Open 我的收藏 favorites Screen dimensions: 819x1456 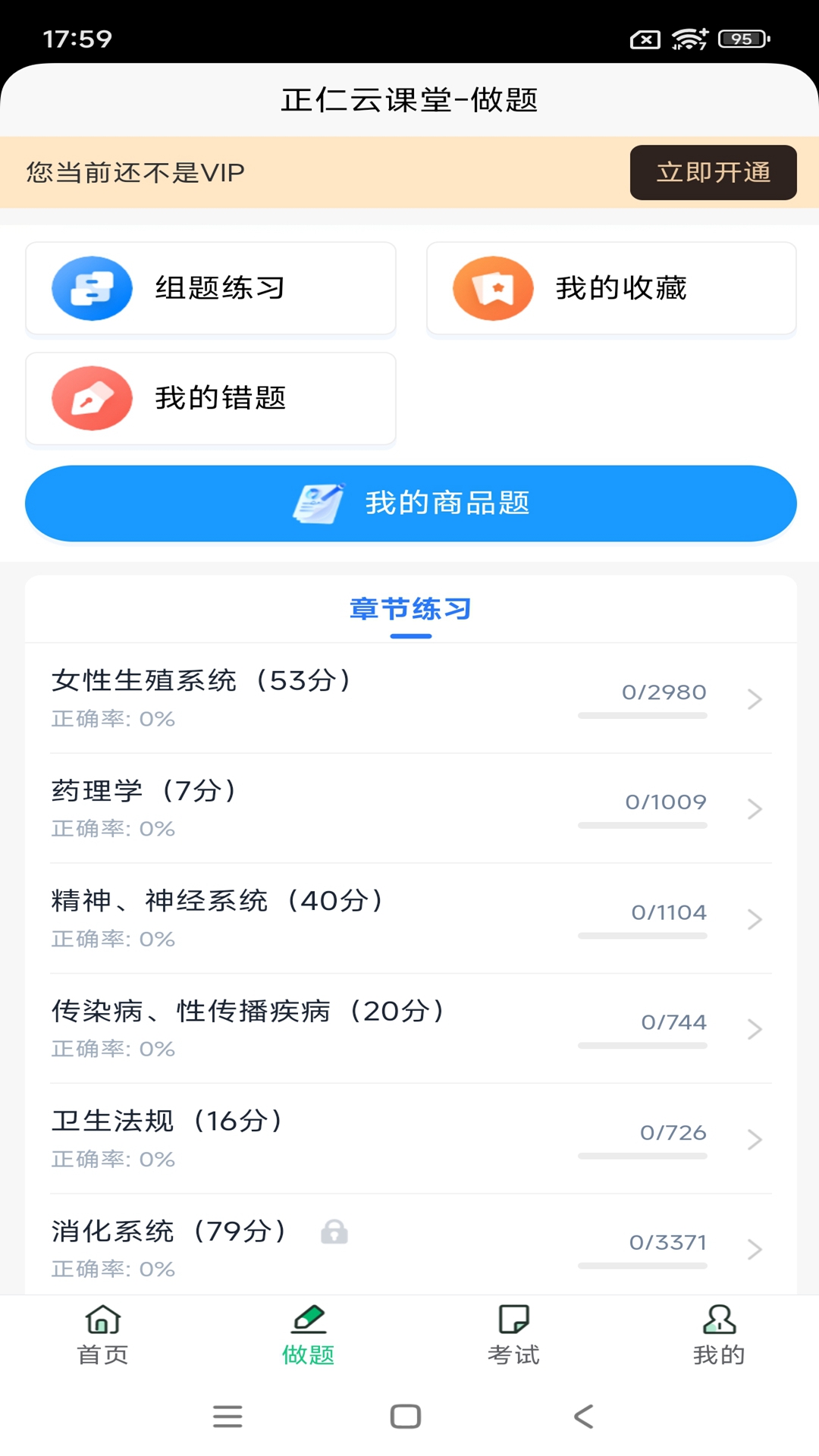click(611, 288)
